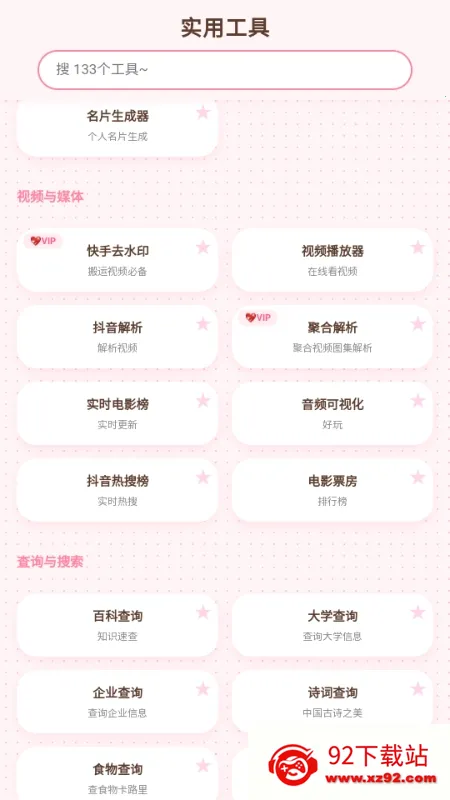
Task: Open the 视频播放器 card
Action: 332,260
